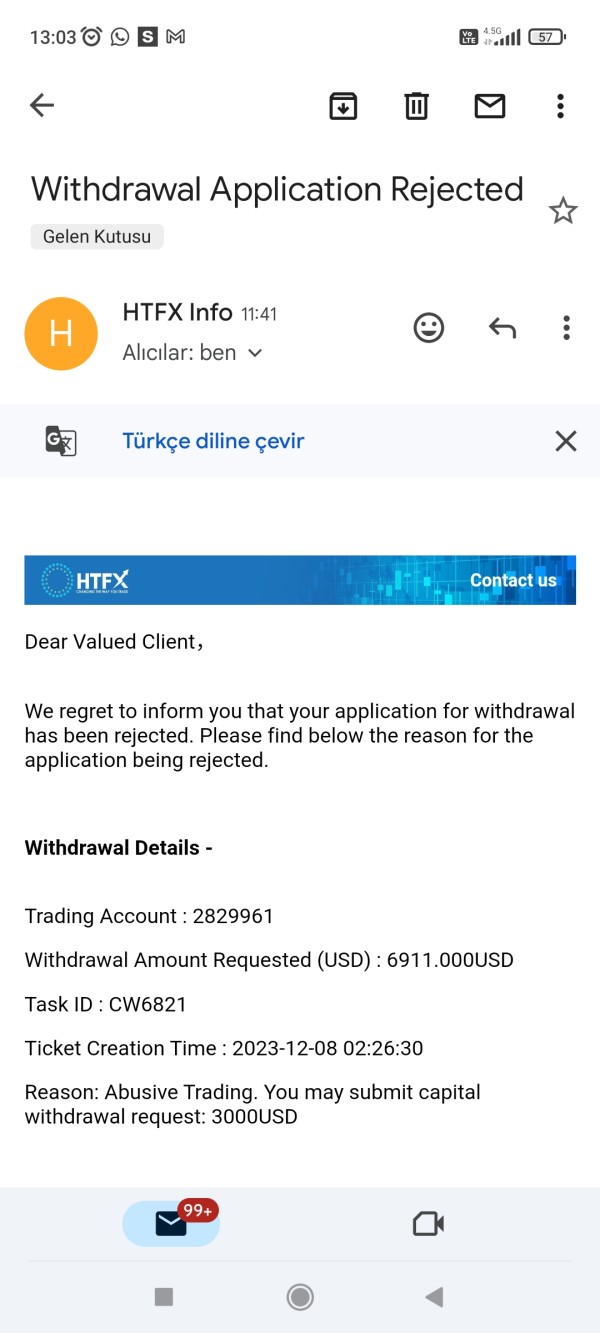The image size is (600, 1333).
Task: Open recent apps with the square button
Action: (164, 1297)
